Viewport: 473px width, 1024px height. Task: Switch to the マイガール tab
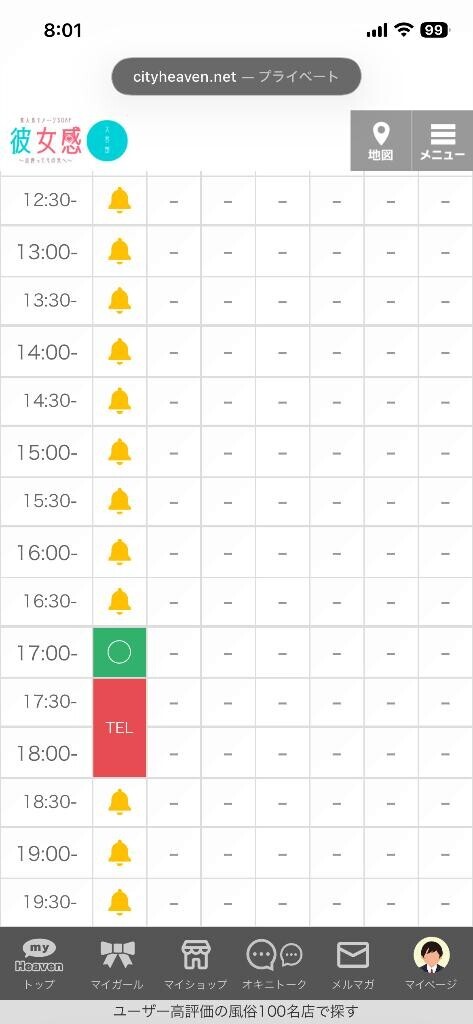[x=118, y=965]
